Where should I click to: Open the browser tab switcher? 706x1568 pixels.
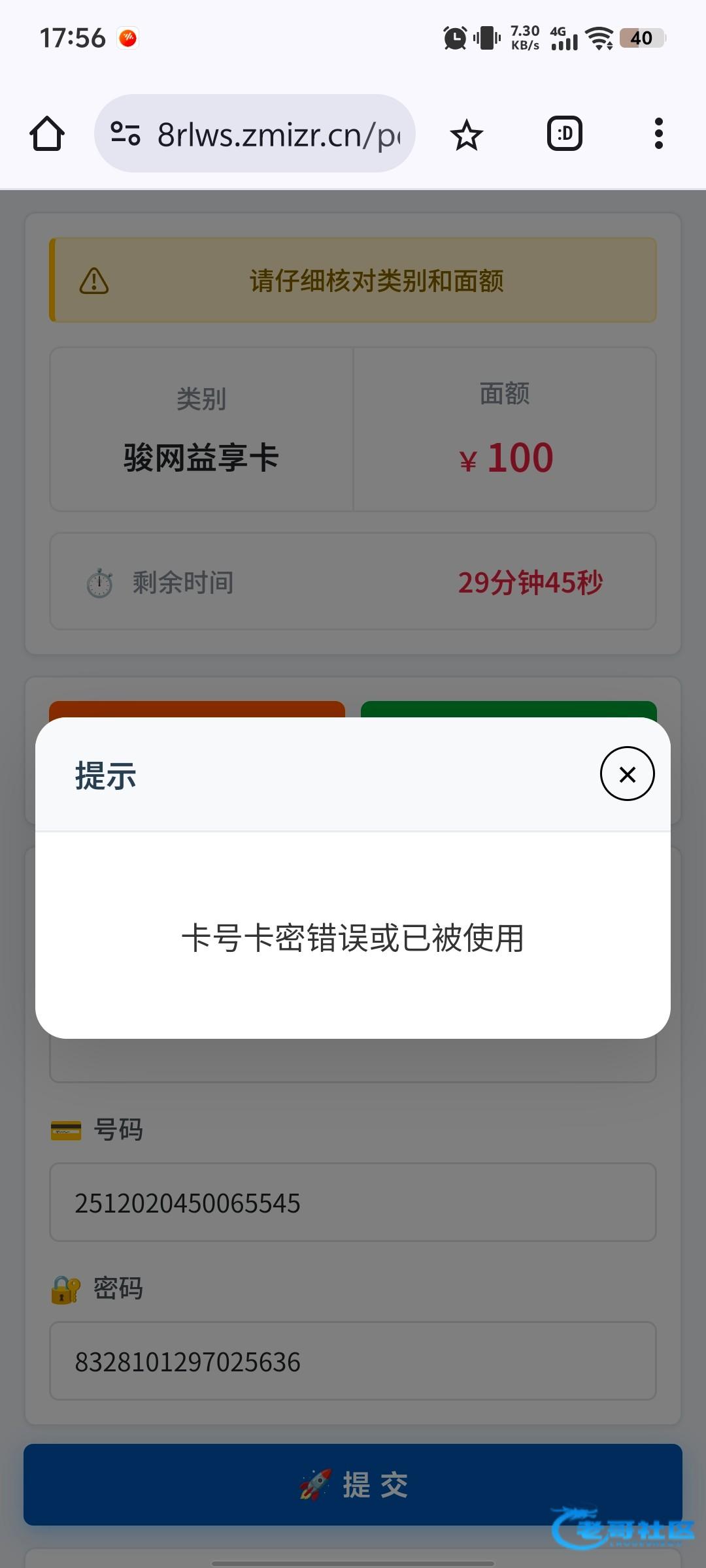point(564,134)
